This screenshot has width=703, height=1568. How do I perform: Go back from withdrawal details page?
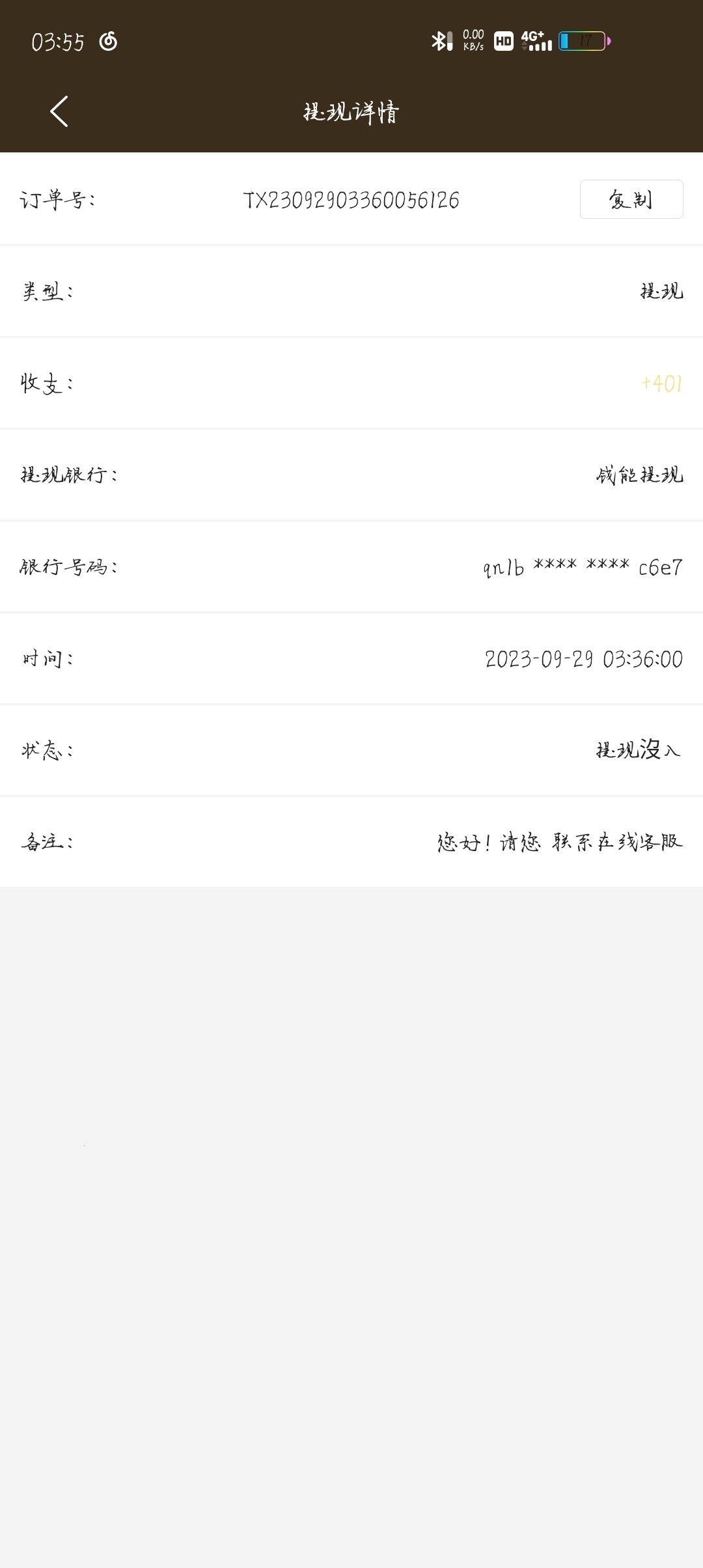(x=59, y=111)
